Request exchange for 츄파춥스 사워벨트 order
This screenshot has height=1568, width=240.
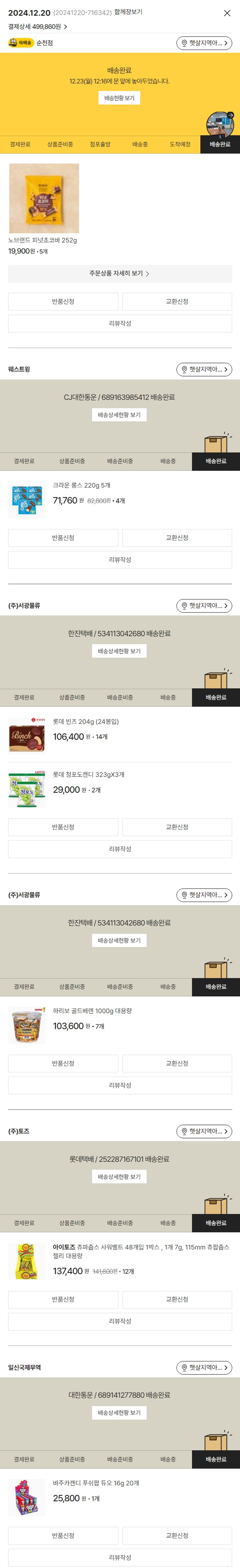(x=177, y=1299)
